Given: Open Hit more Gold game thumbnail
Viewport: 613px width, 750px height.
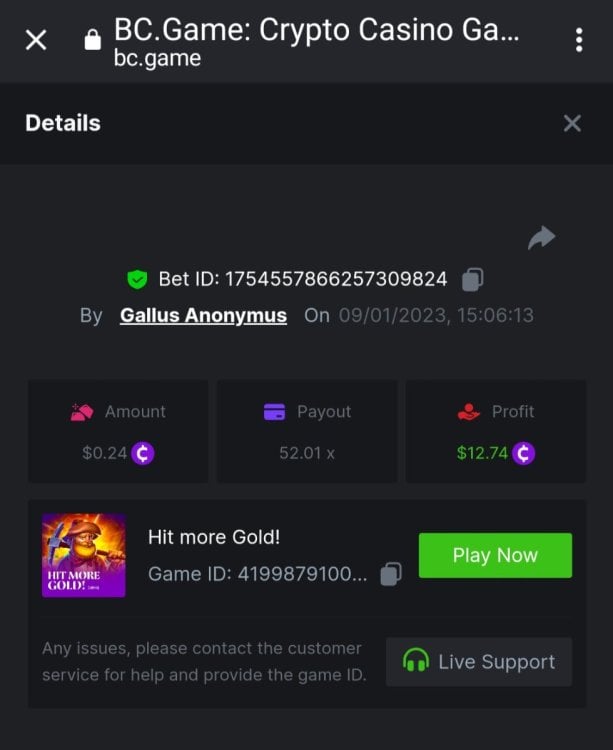Looking at the screenshot, I should (84, 555).
